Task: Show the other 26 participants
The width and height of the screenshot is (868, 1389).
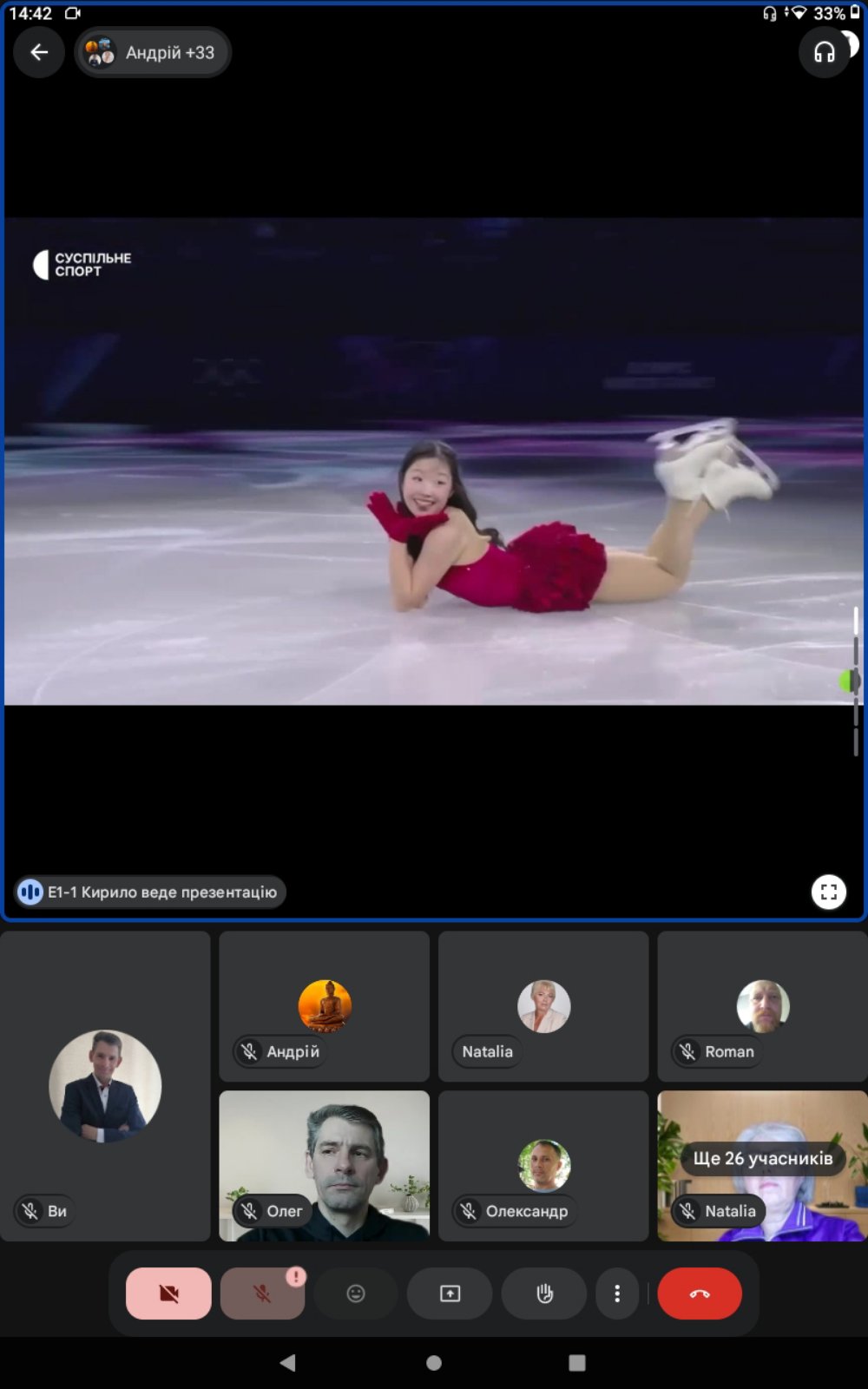Action: click(763, 1158)
